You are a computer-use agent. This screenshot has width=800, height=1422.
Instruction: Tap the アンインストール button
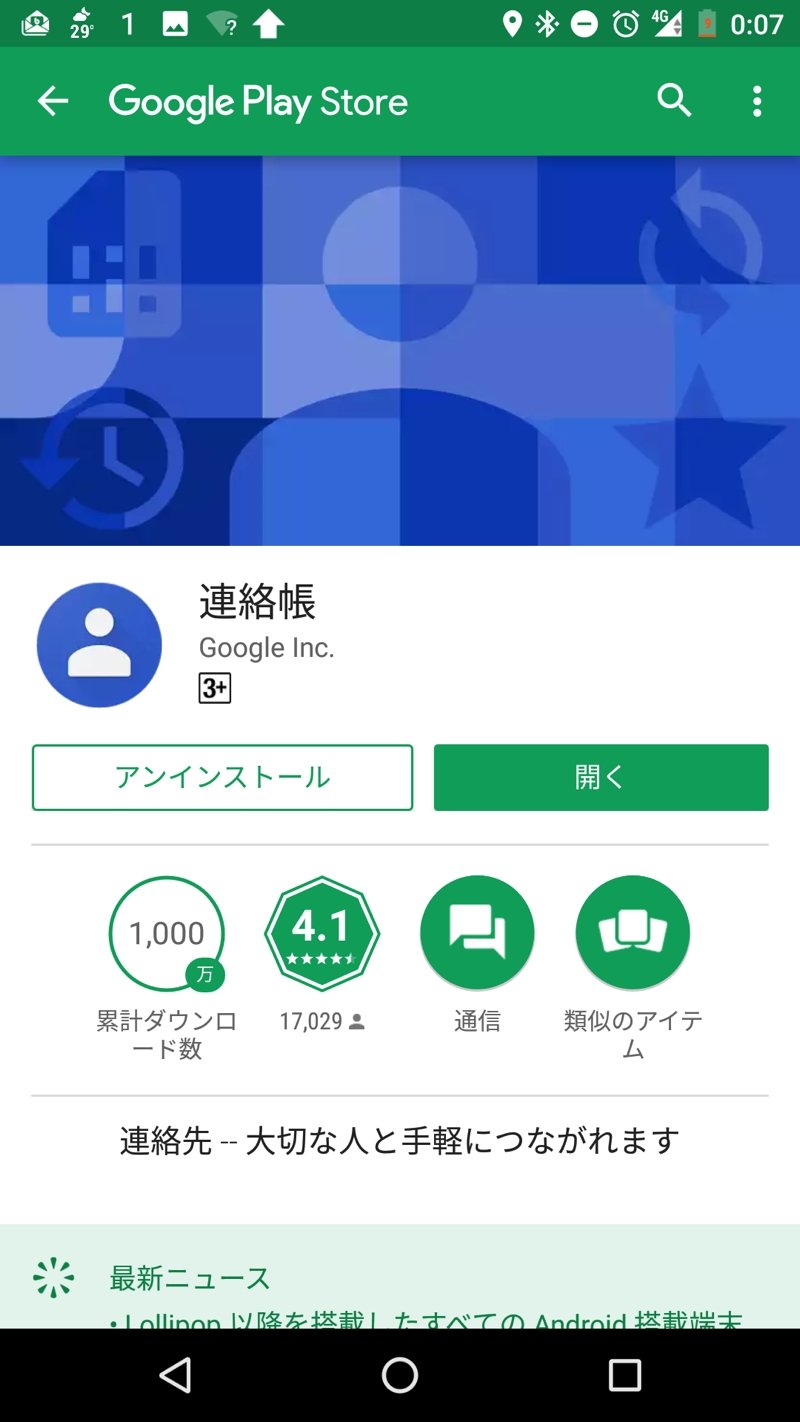click(x=222, y=777)
